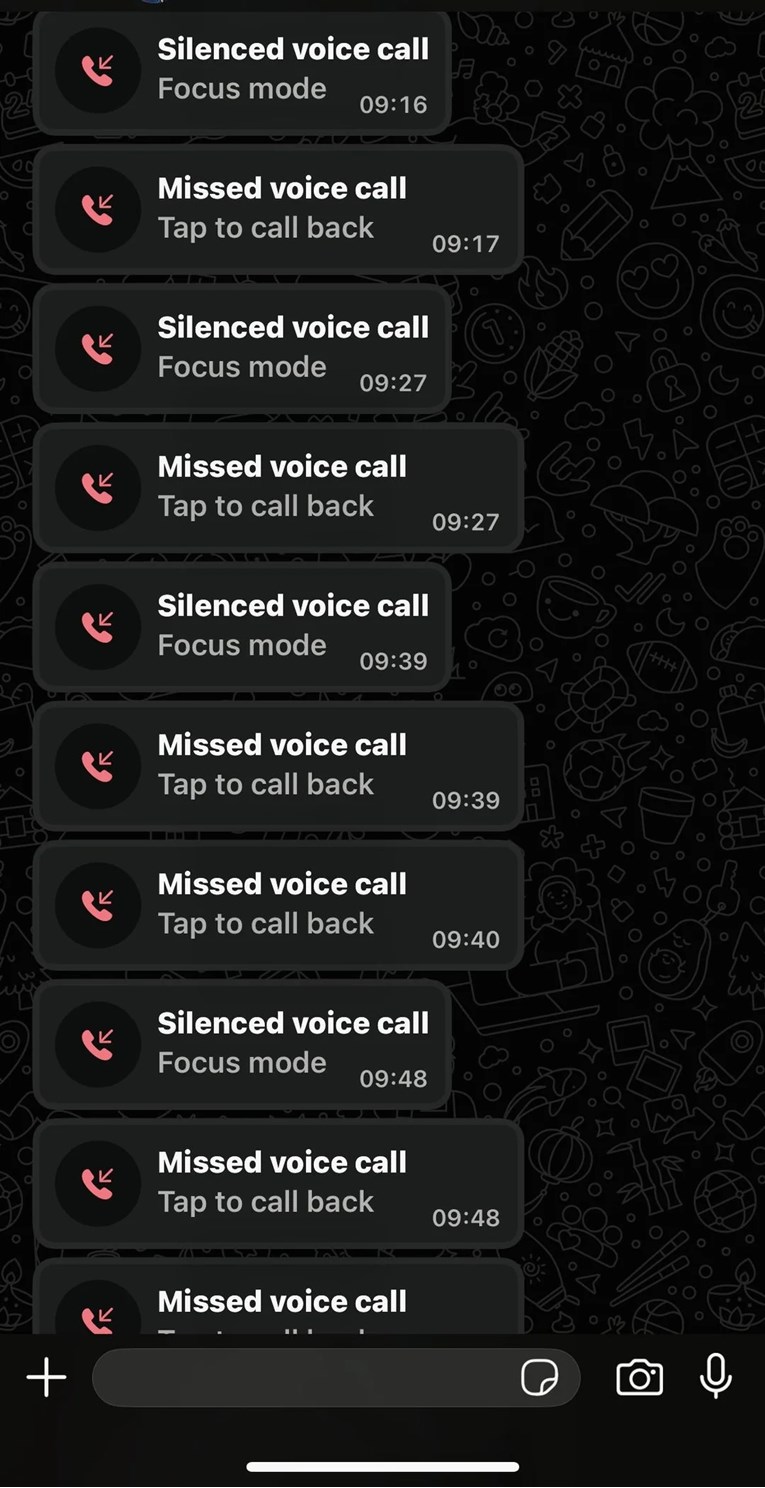Tap the missed call bubble at 09:48
This screenshot has height=1488, width=765.
pos(278,1183)
